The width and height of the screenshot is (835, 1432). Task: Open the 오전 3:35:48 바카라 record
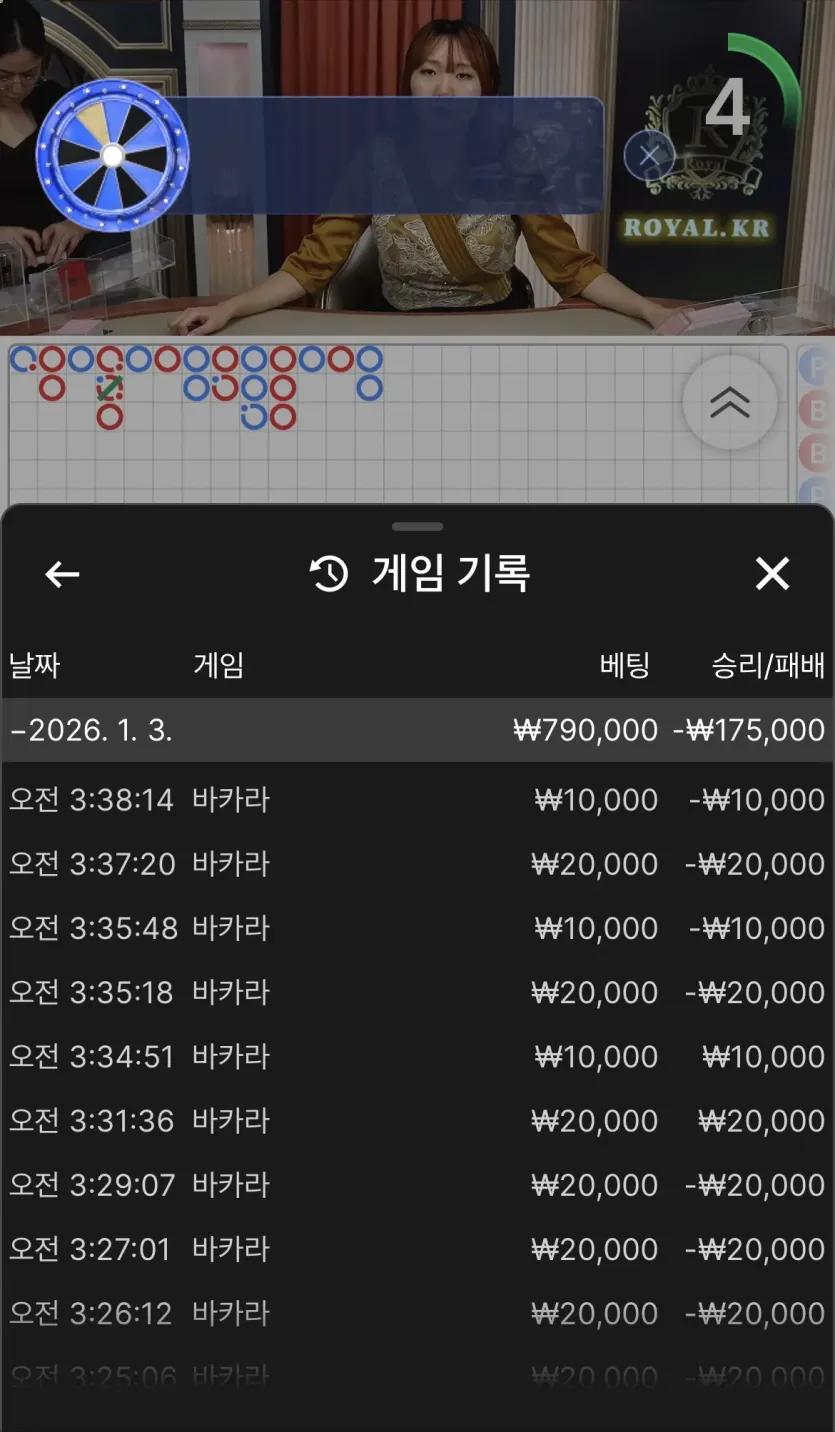[x=417, y=928]
